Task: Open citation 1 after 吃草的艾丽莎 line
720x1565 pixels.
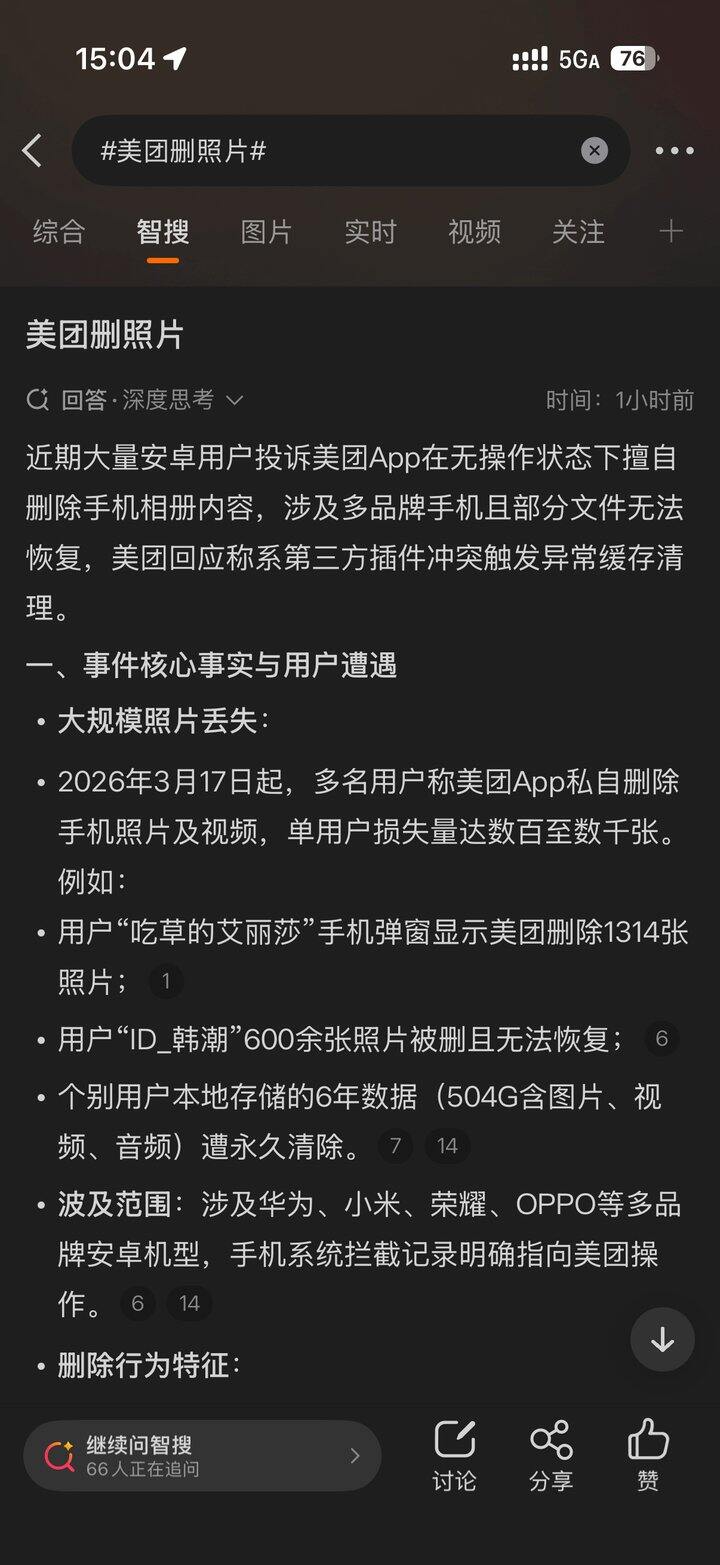Action: [166, 982]
